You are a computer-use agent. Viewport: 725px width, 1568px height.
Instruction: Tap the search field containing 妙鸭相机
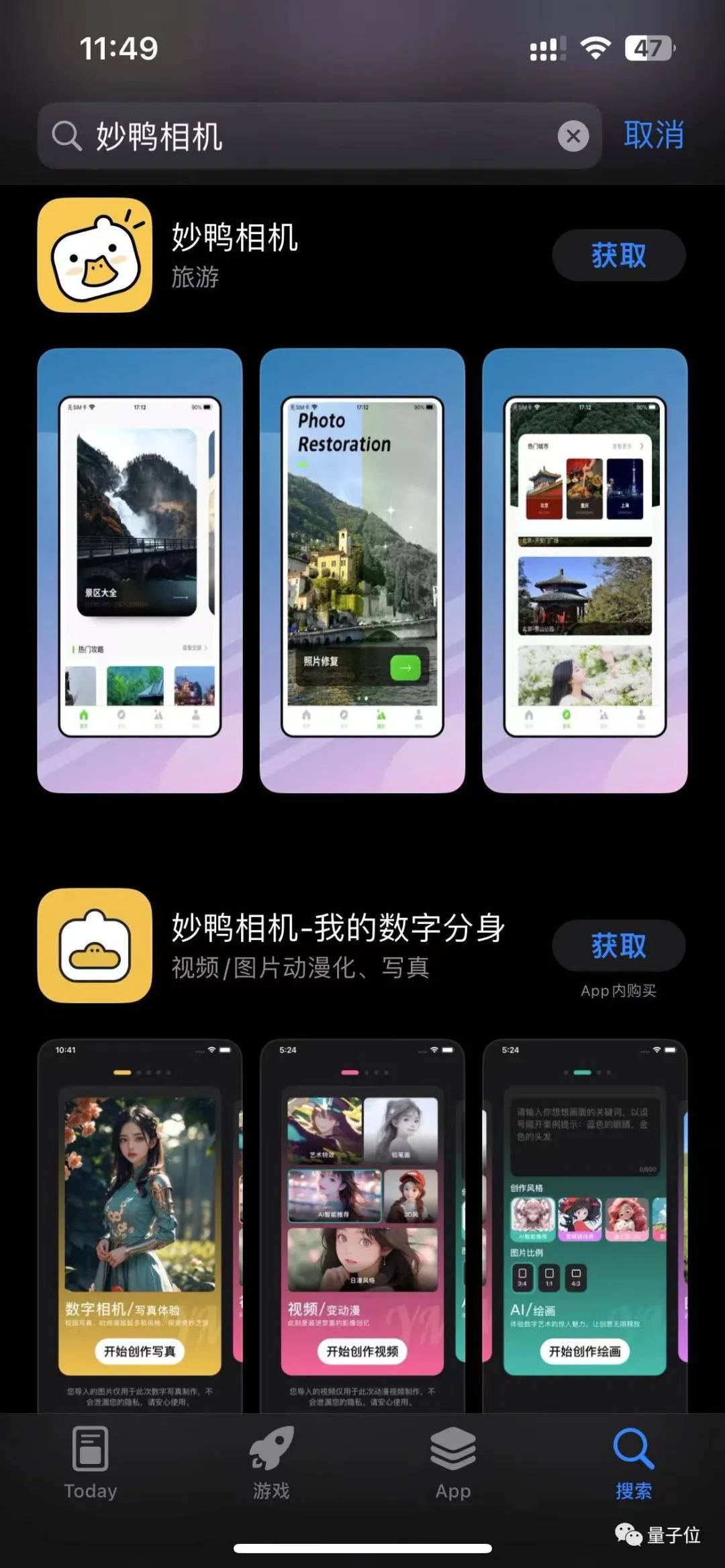302,136
